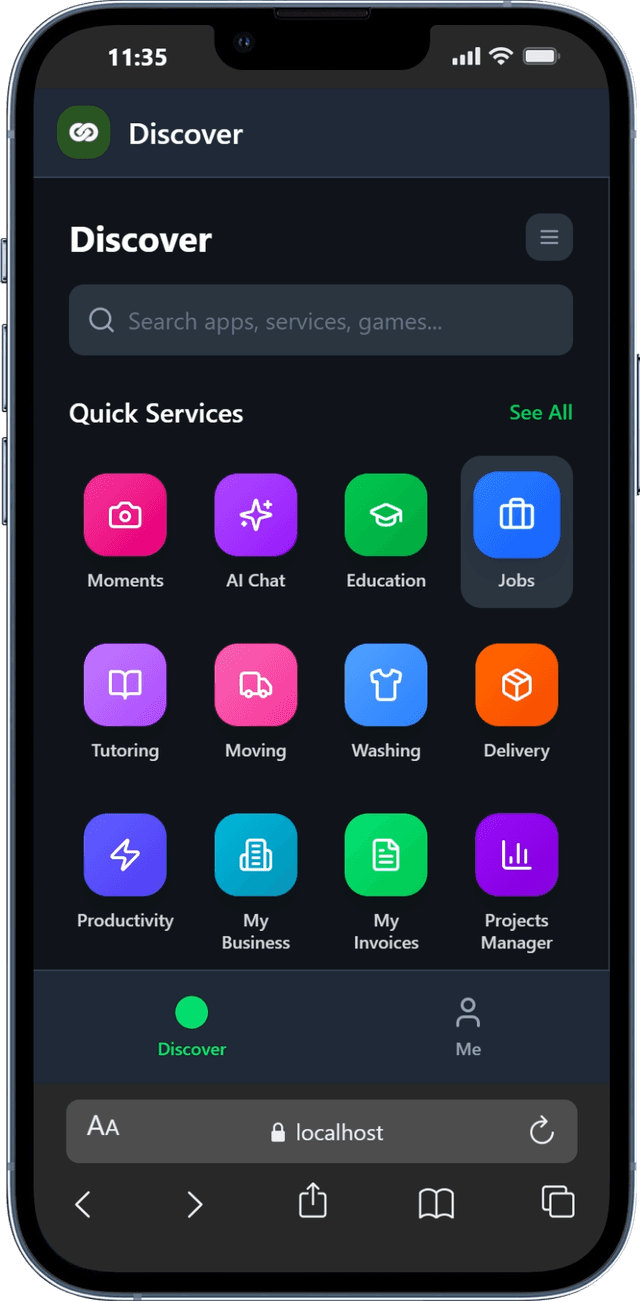The width and height of the screenshot is (640, 1301).
Task: Select the Jobs service
Action: (516, 516)
